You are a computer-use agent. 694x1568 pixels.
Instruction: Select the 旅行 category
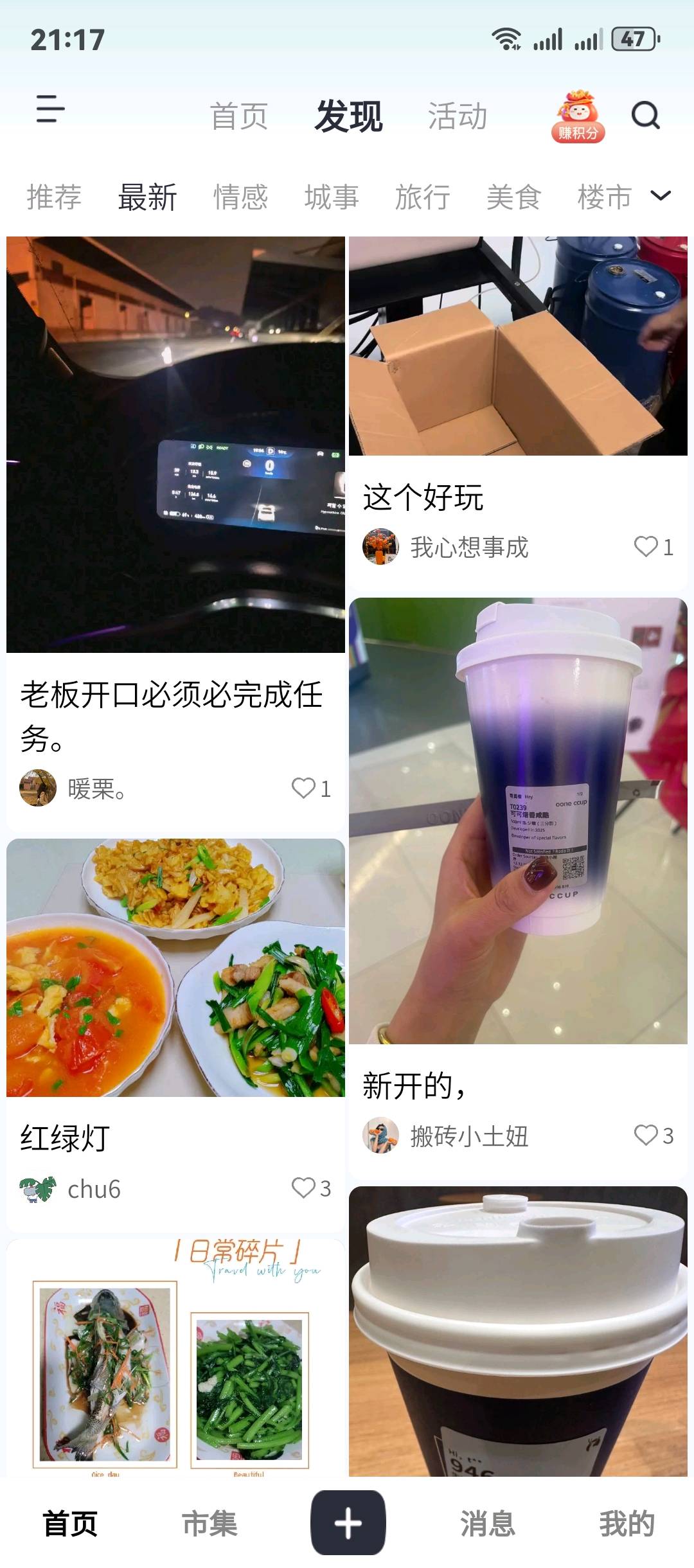coord(422,197)
